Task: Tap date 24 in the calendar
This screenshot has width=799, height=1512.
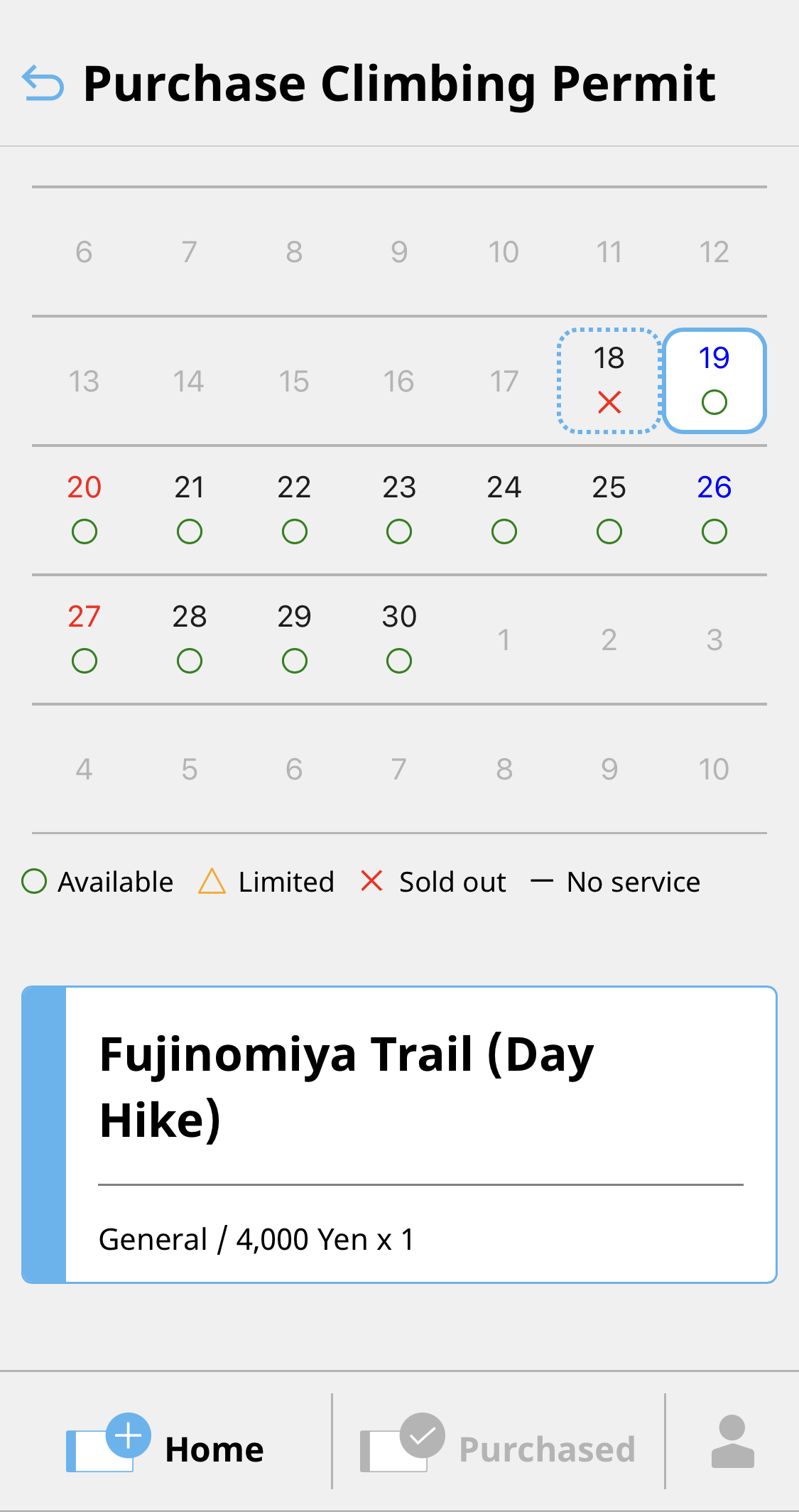Action: pos(504,510)
